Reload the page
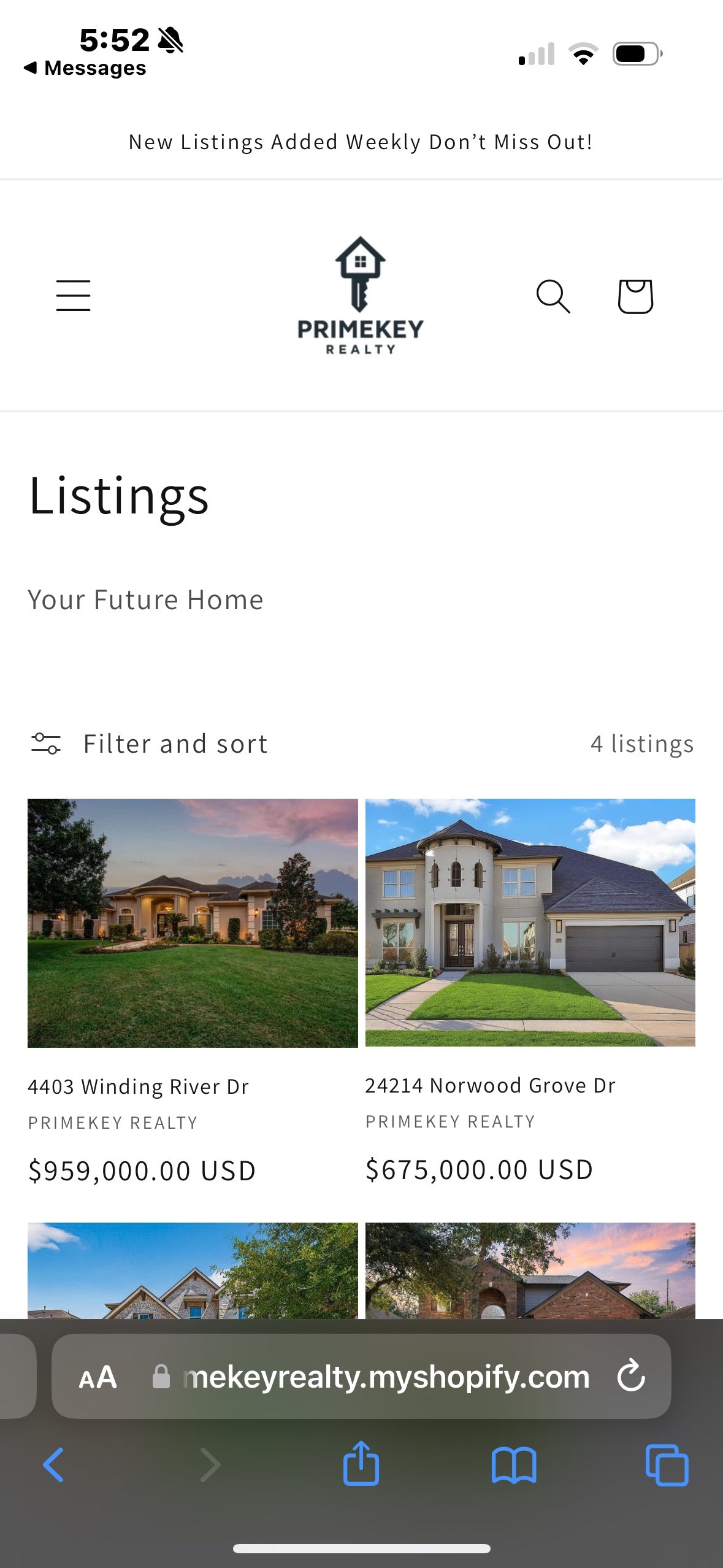The height and width of the screenshot is (1568, 723). (x=631, y=1376)
